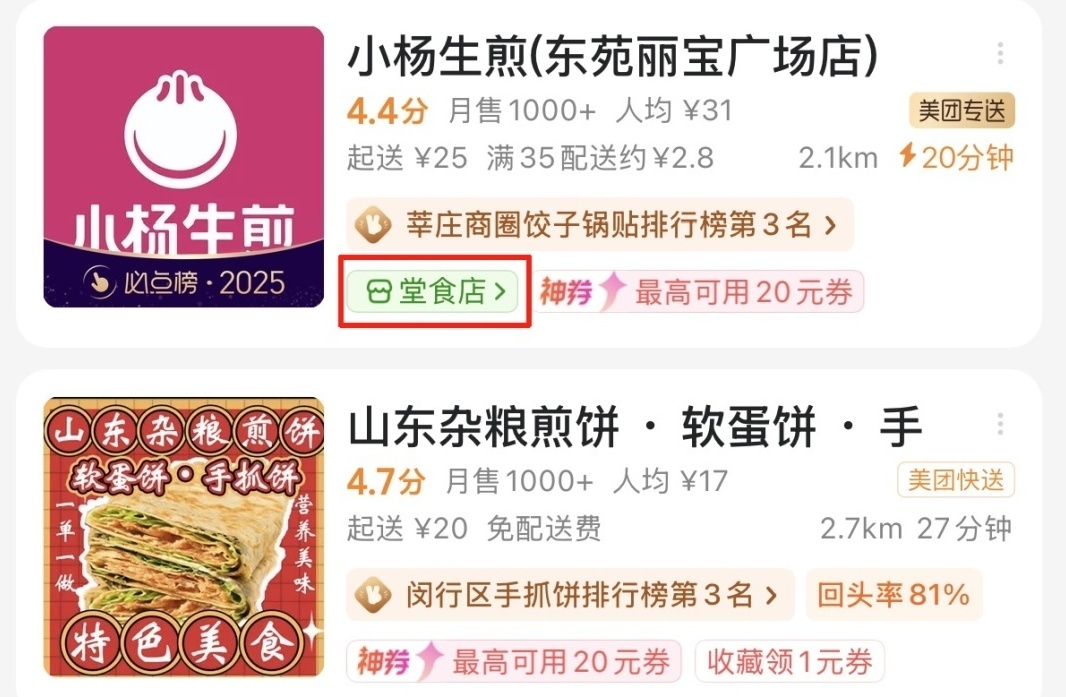Tap 小杨生煎's 神券最高可用20元券 tag
Image resolution: width=1066 pixels, height=697 pixels.
(697, 292)
